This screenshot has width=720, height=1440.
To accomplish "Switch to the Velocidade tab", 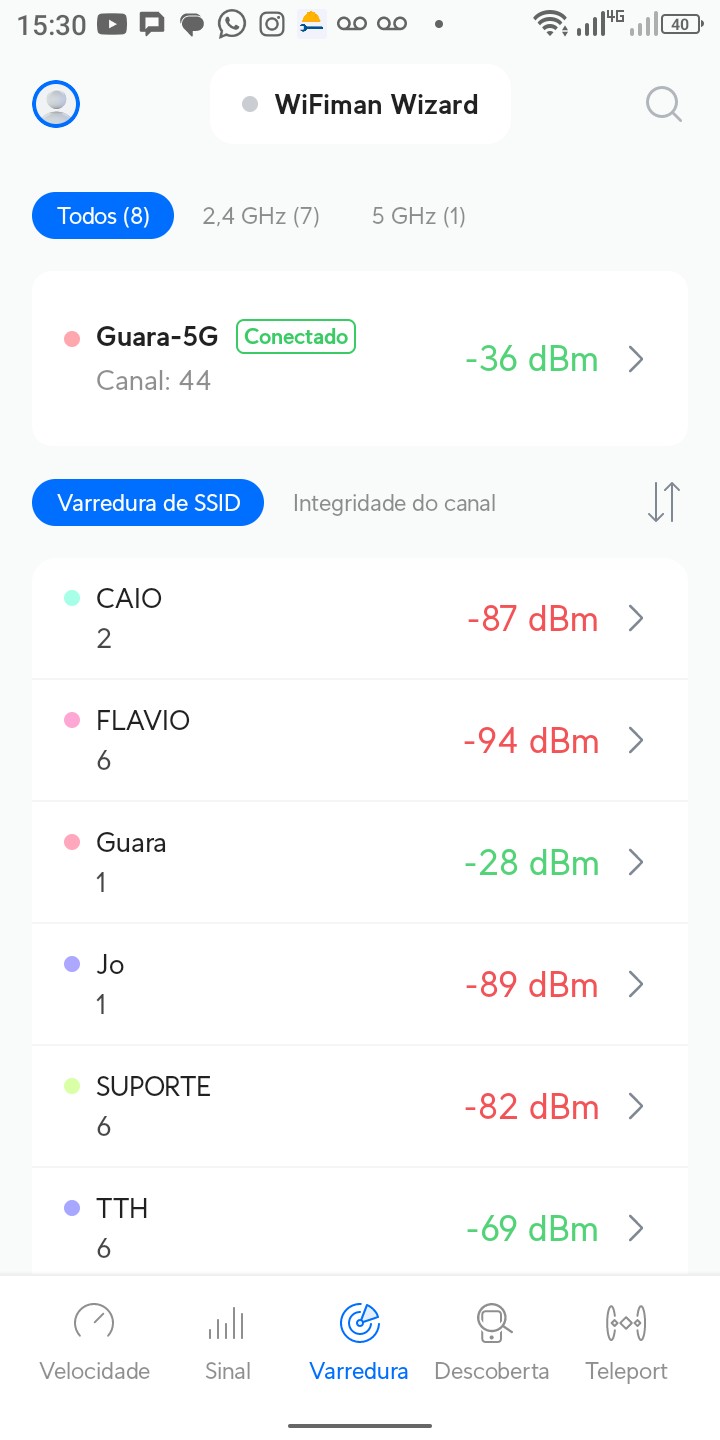I will click(x=95, y=1342).
